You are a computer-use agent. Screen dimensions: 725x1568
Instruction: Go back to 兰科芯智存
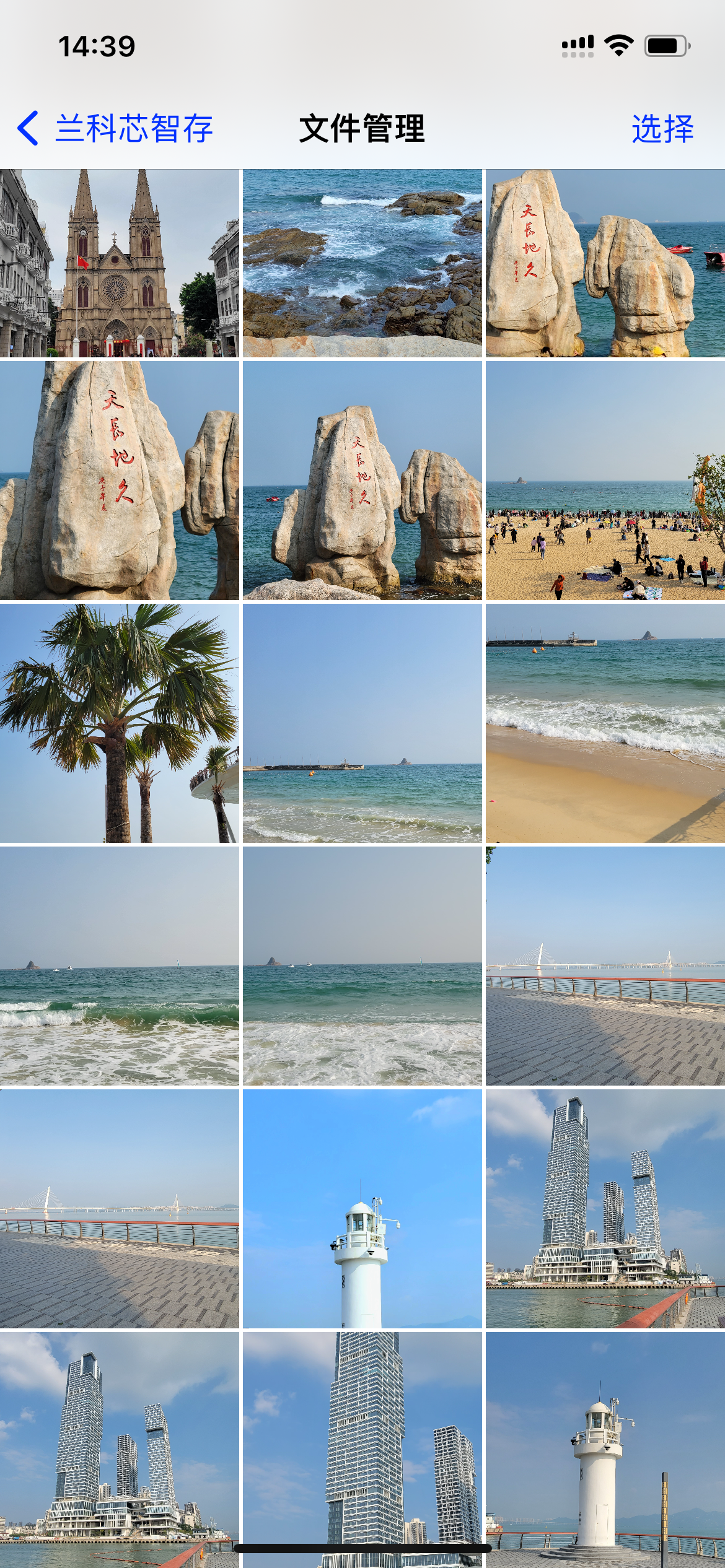click(x=116, y=129)
